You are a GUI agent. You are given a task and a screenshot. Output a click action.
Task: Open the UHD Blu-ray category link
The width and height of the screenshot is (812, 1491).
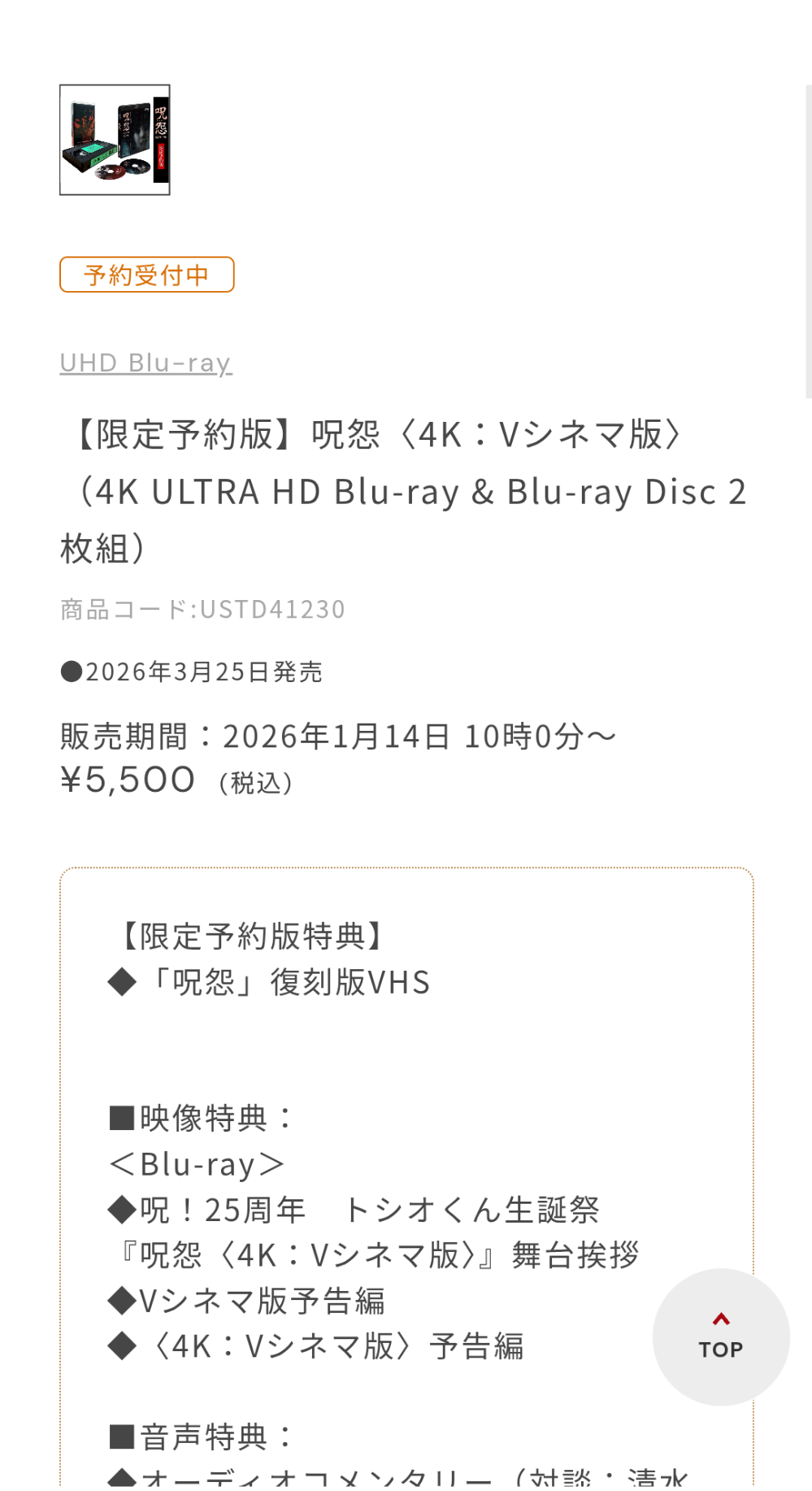click(146, 363)
